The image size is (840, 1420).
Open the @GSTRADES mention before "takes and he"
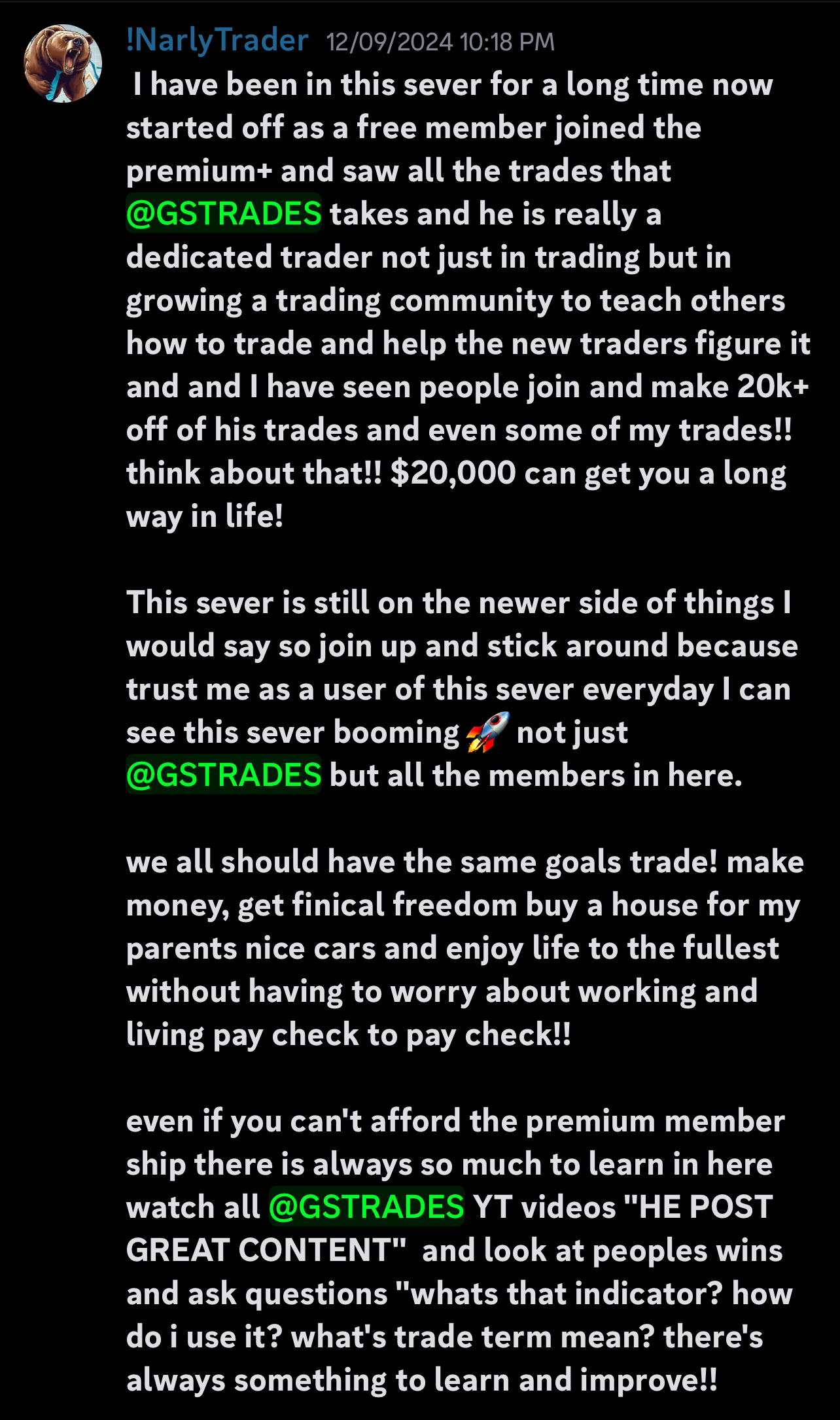224,214
